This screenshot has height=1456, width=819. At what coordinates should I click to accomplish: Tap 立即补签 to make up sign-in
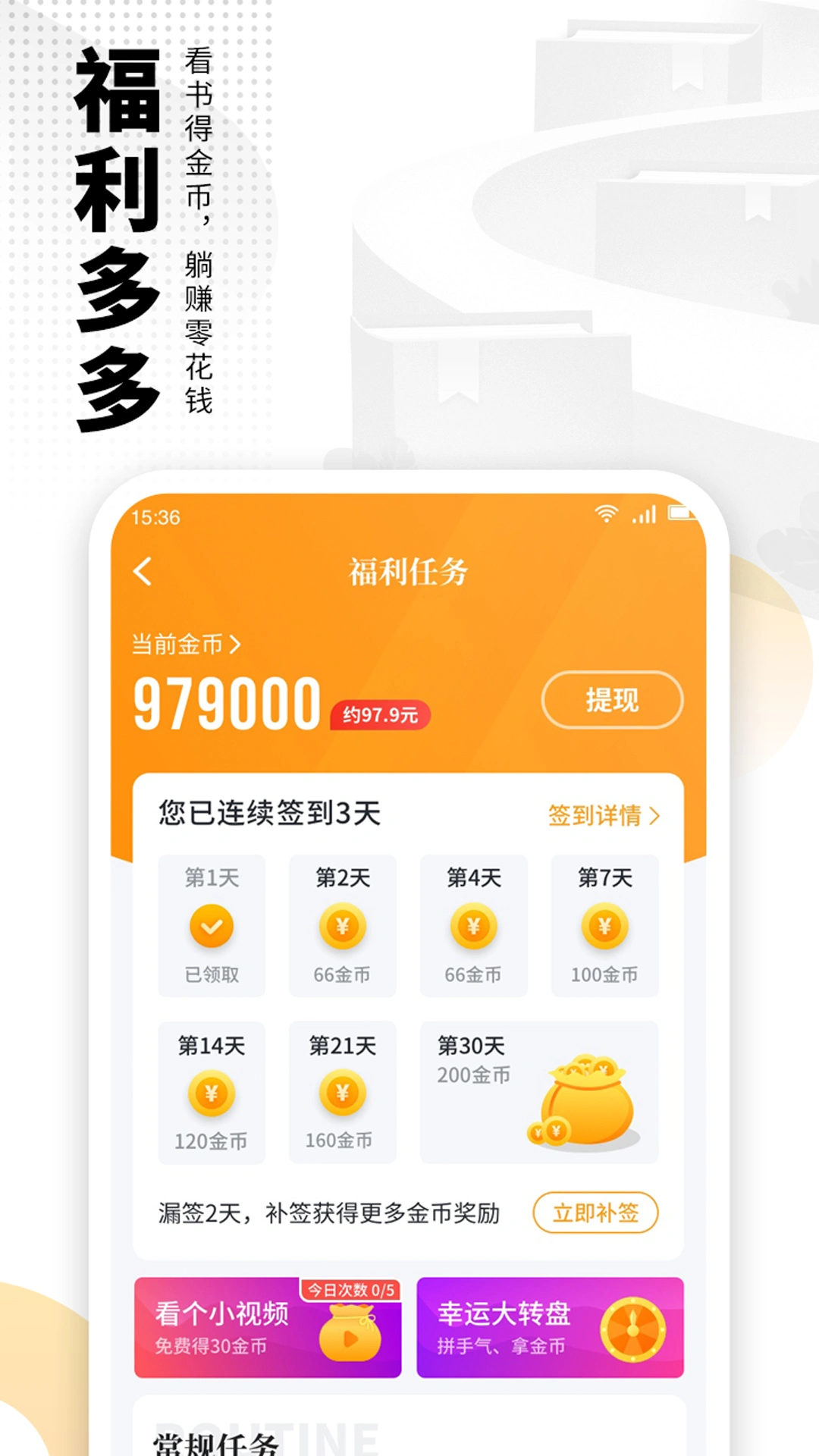pyautogui.click(x=596, y=1211)
